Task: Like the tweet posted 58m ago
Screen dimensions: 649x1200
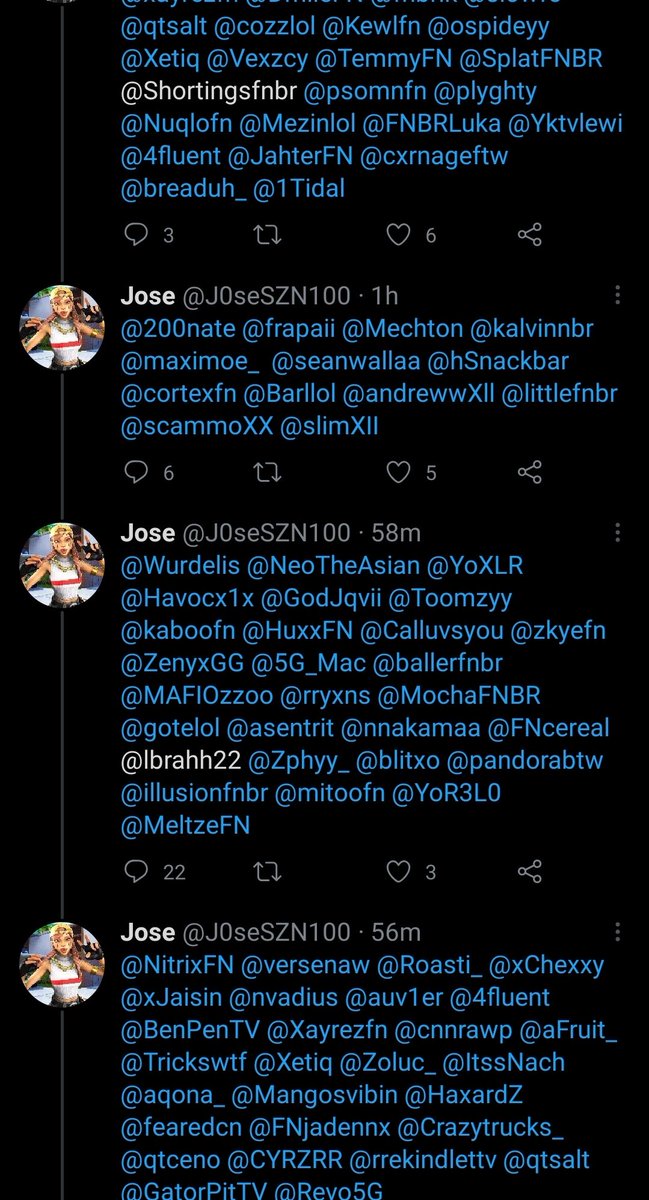Action: click(x=399, y=872)
